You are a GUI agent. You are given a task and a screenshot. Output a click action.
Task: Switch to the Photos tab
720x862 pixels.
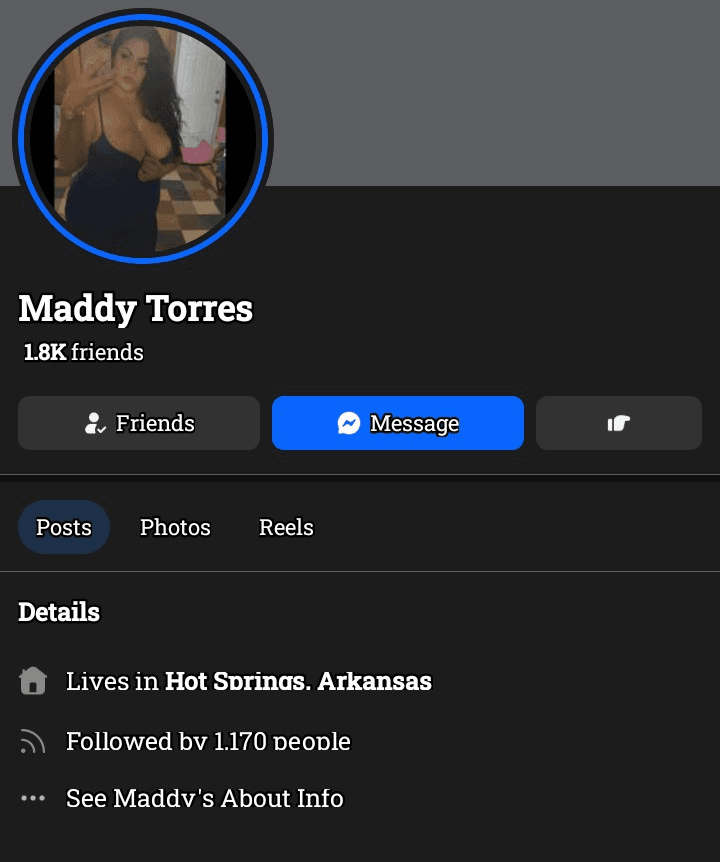point(174,527)
